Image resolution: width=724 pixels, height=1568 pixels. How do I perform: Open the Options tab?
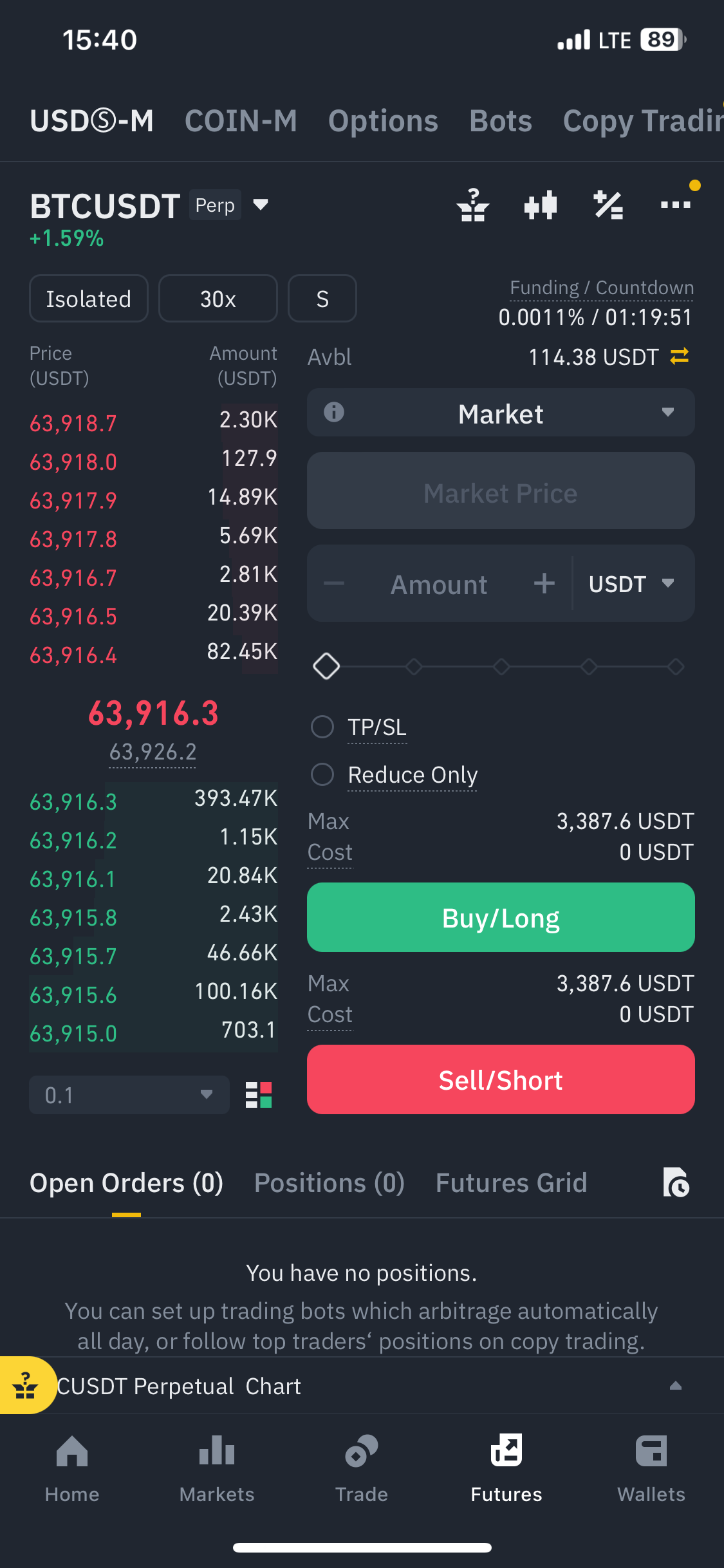pyautogui.click(x=383, y=121)
